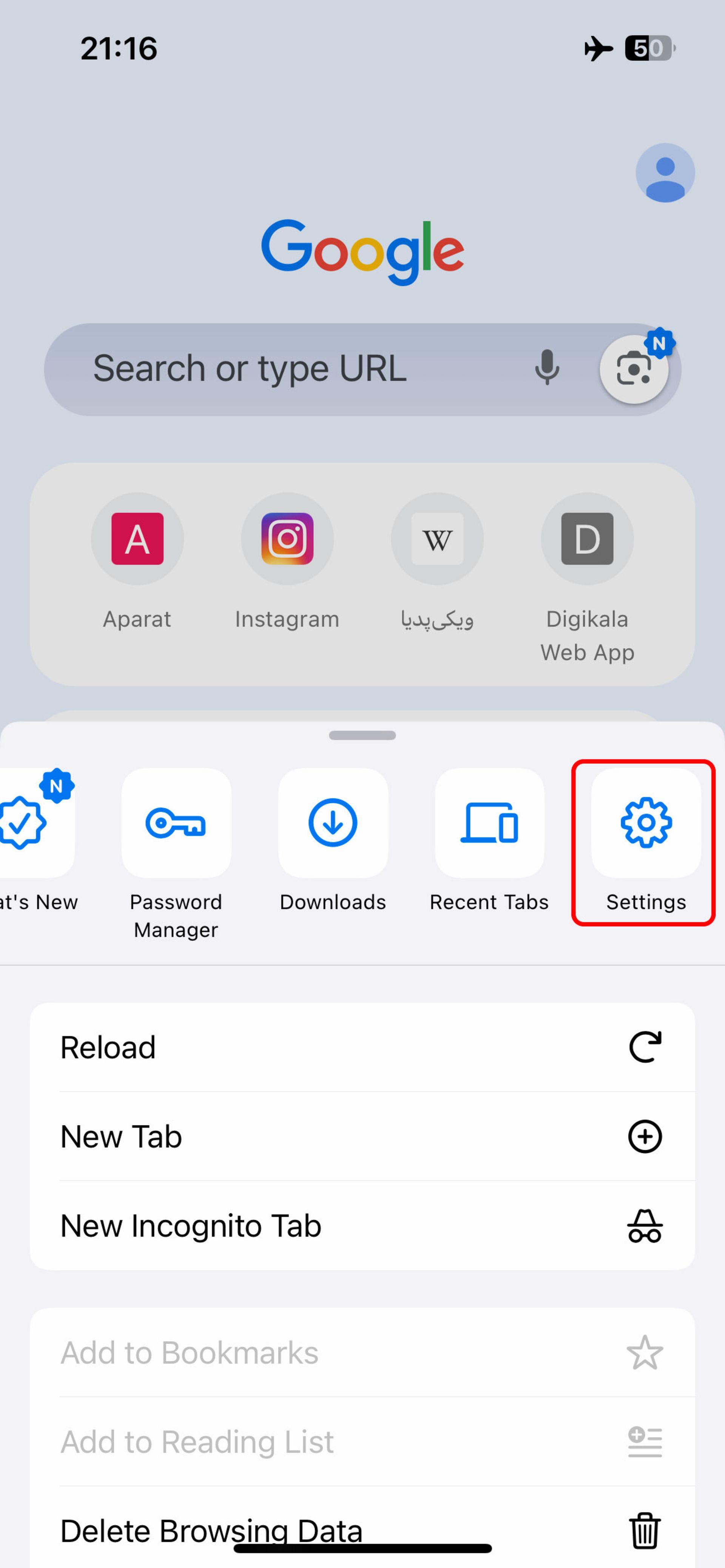Tap the menu sheet grabber handle
725x1568 pixels.
tap(362, 735)
